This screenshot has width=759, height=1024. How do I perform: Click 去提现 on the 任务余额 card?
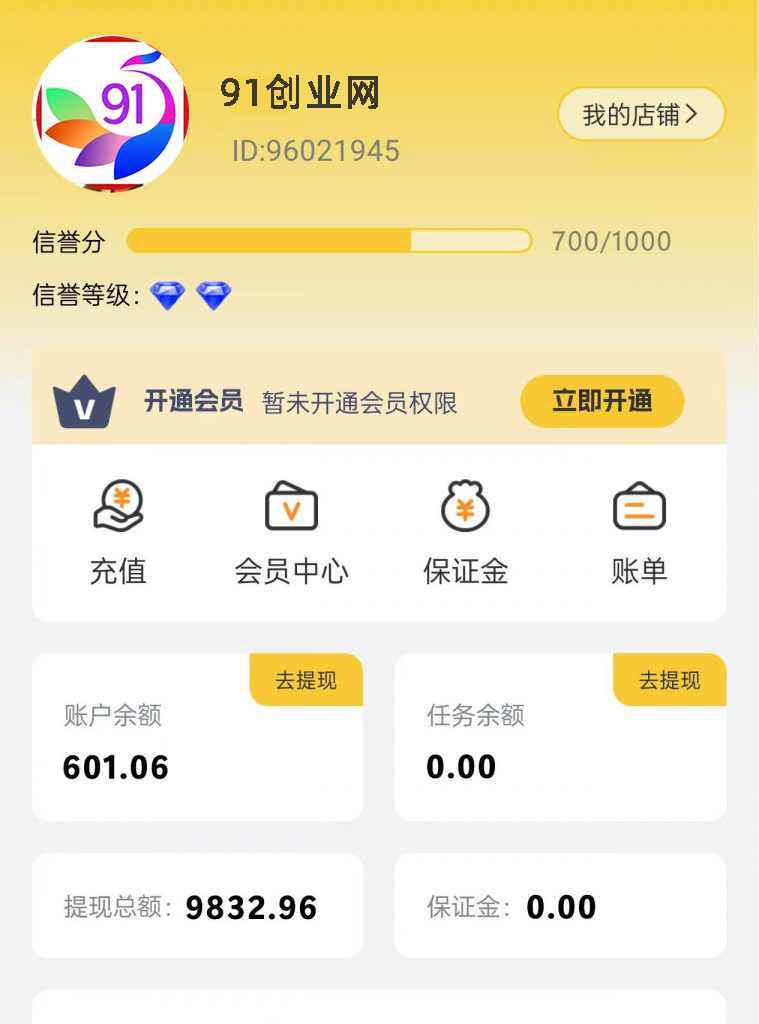[669, 679]
